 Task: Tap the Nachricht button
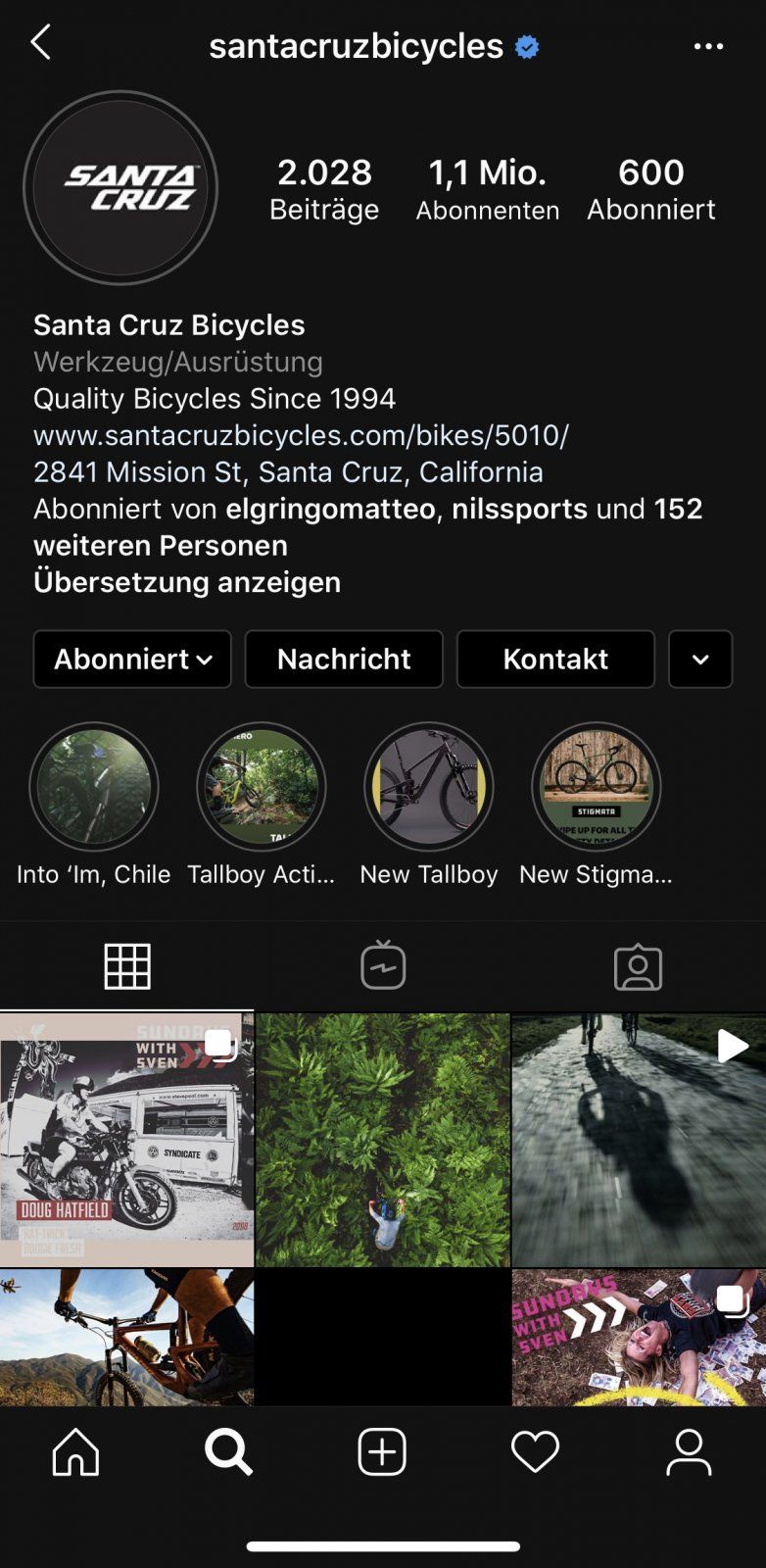pyautogui.click(x=344, y=659)
